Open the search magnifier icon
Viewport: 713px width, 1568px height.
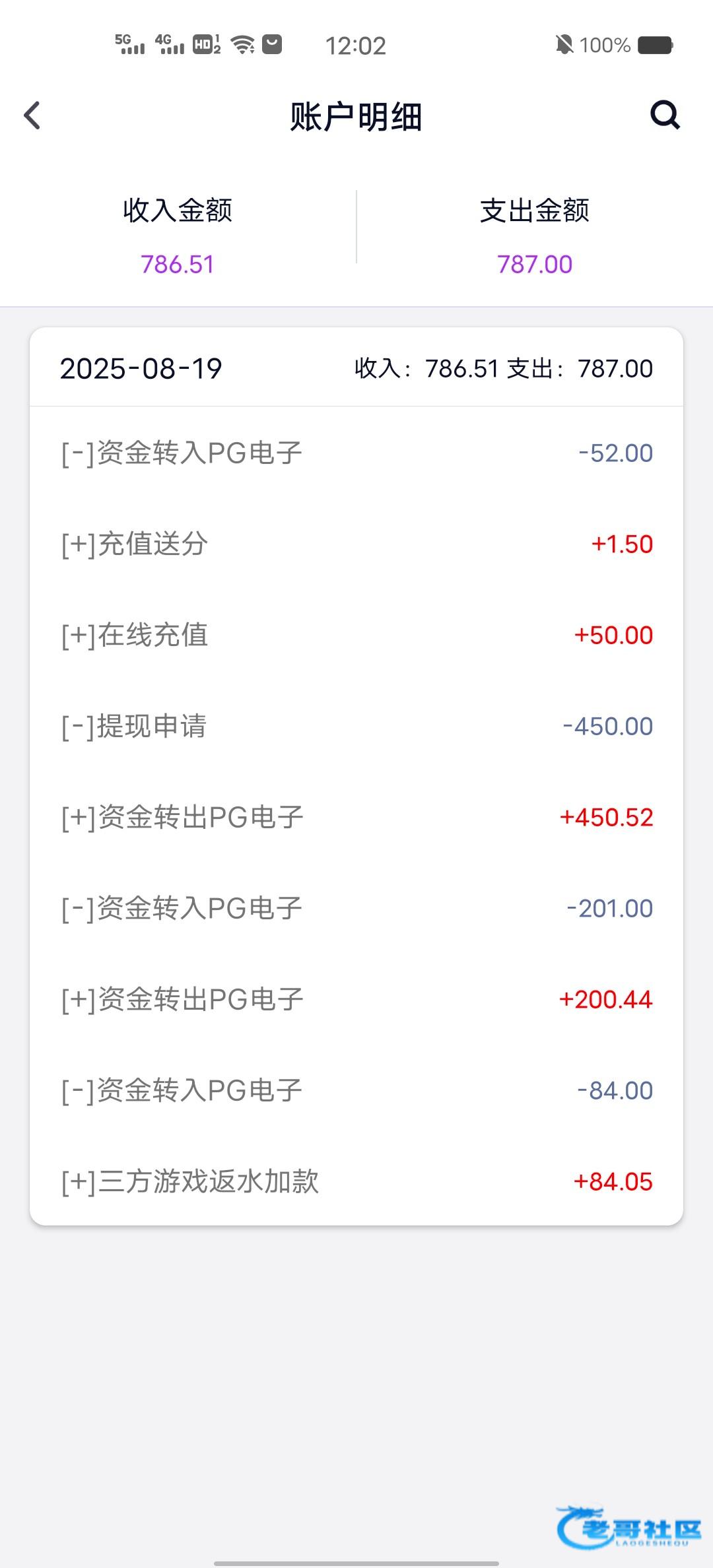click(665, 115)
